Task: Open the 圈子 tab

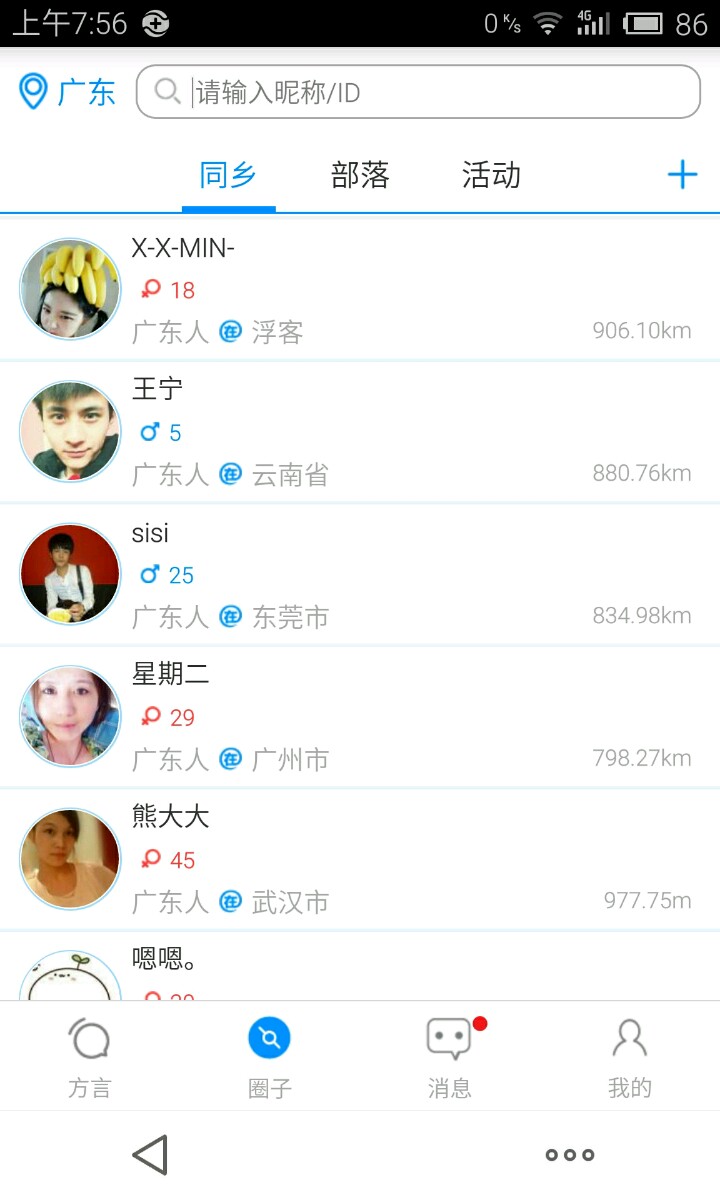Action: coord(270,1056)
